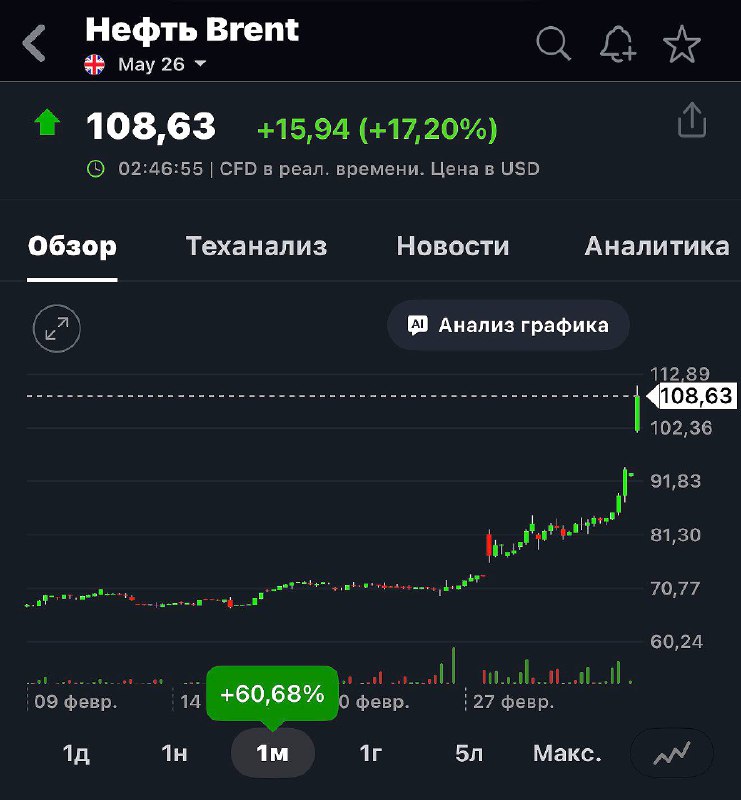Tap the Анализ графика AI button
This screenshot has width=741, height=800.
(508, 325)
